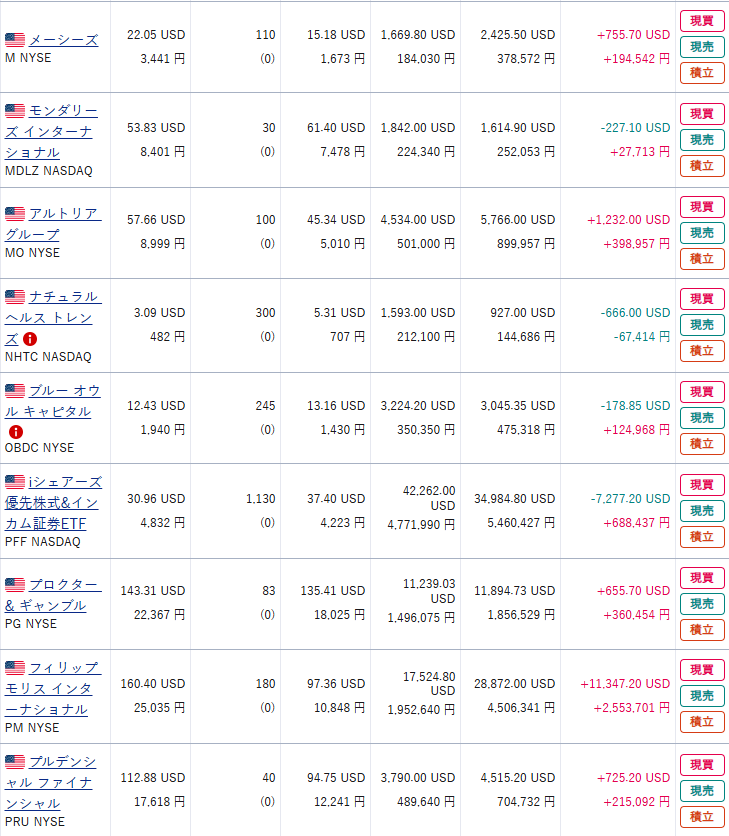729x836 pixels.
Task: Tap 積立 button for PFF
Action: 702,537
